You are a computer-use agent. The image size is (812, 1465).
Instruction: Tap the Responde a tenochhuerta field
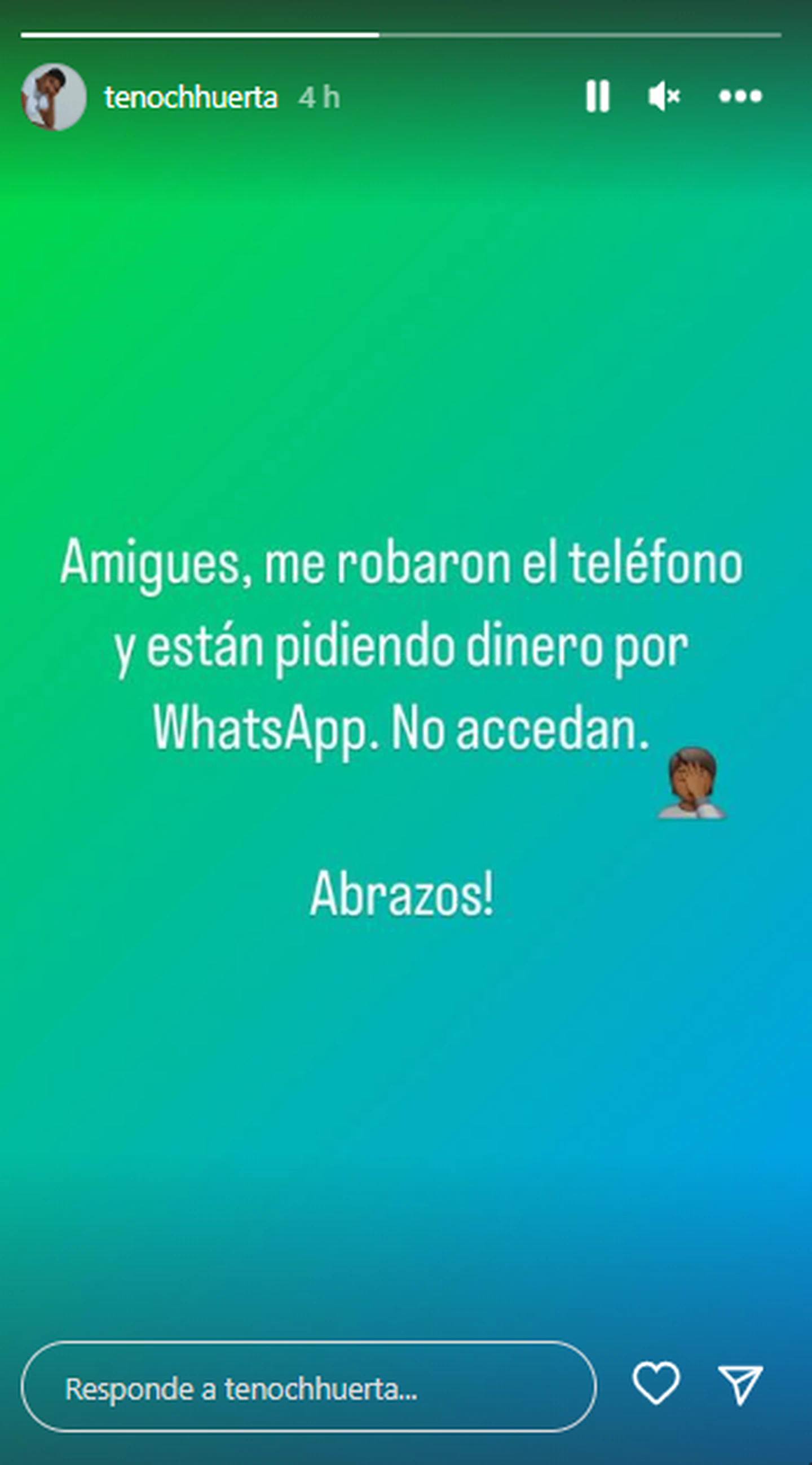click(308, 1389)
